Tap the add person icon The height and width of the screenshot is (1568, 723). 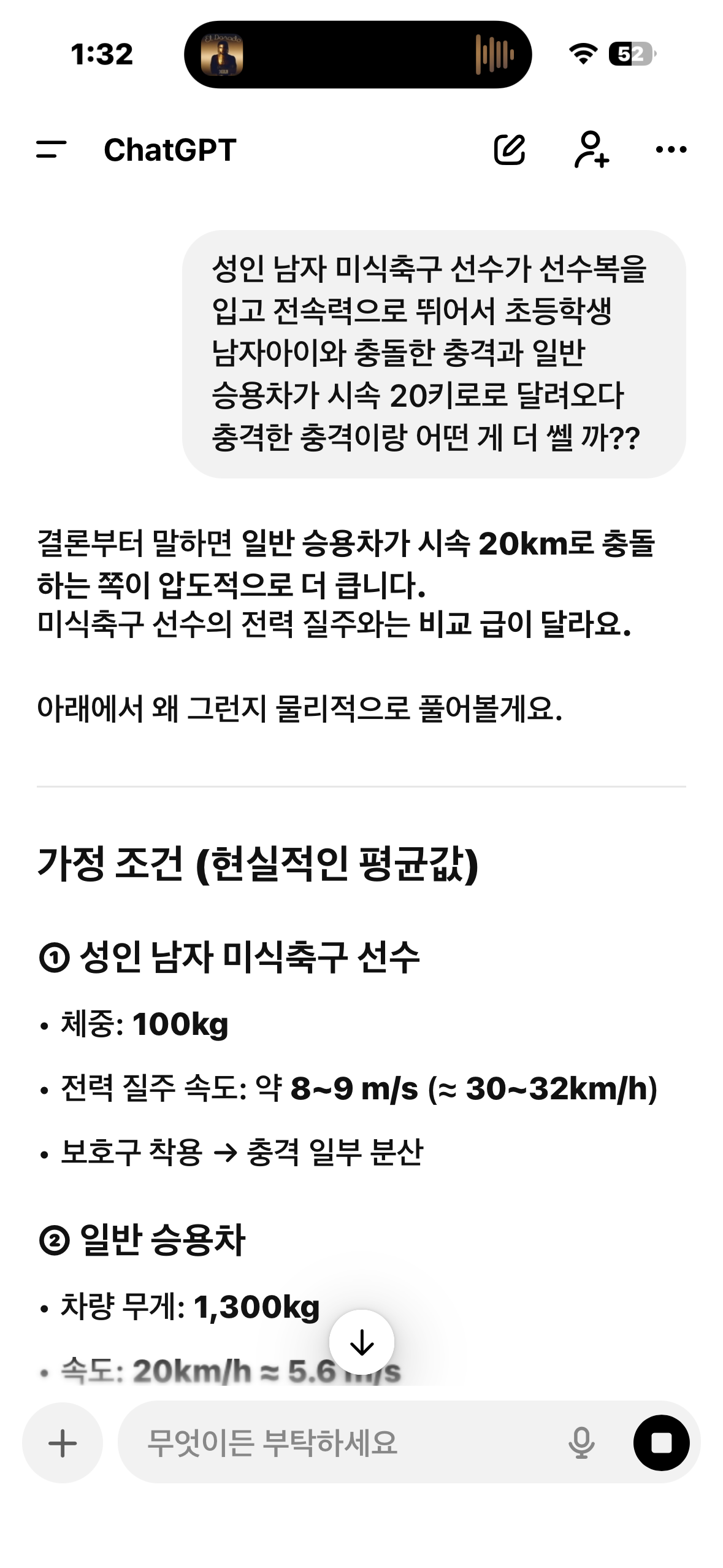591,150
